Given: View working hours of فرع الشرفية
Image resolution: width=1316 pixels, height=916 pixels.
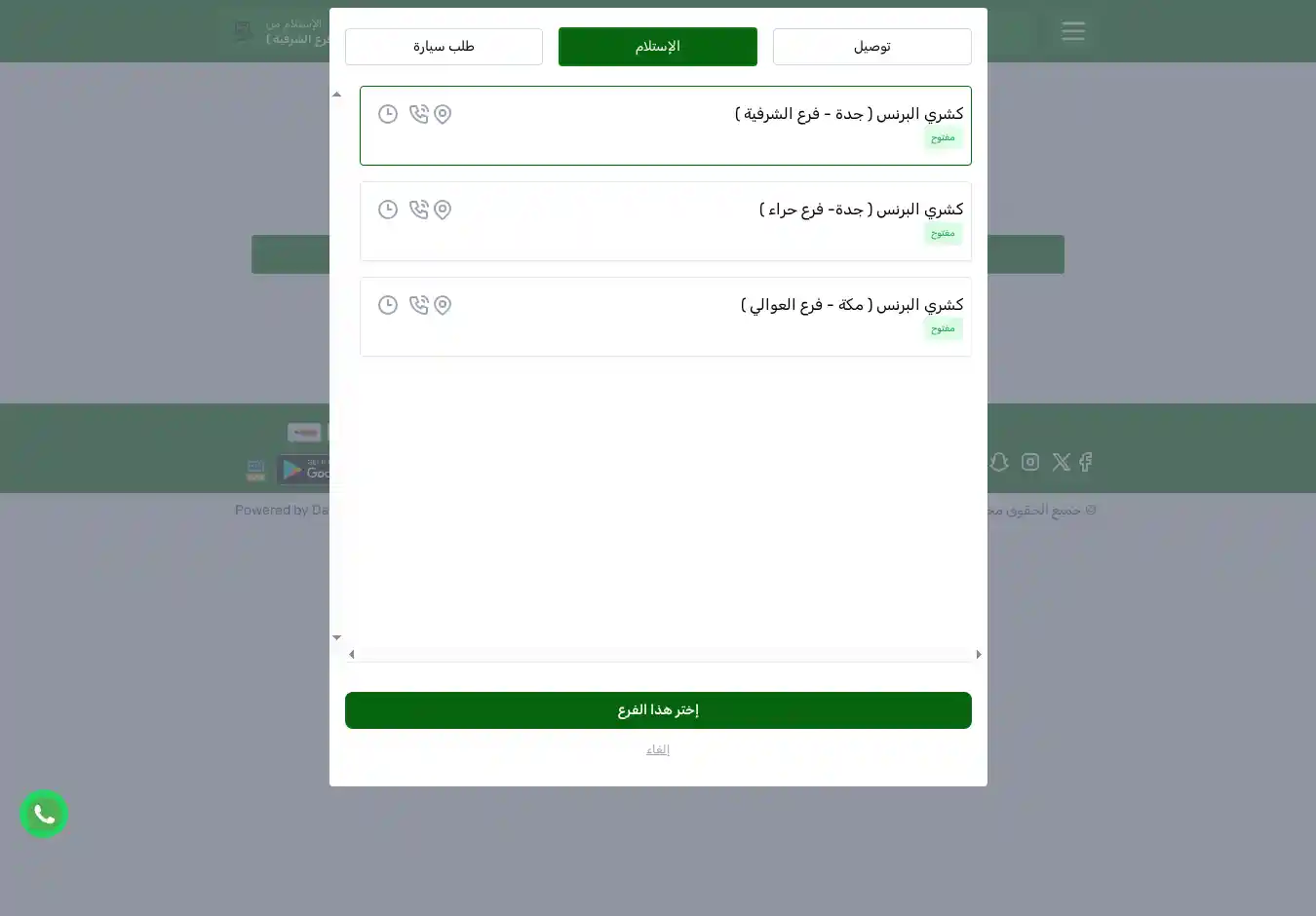Looking at the screenshot, I should click(388, 115).
